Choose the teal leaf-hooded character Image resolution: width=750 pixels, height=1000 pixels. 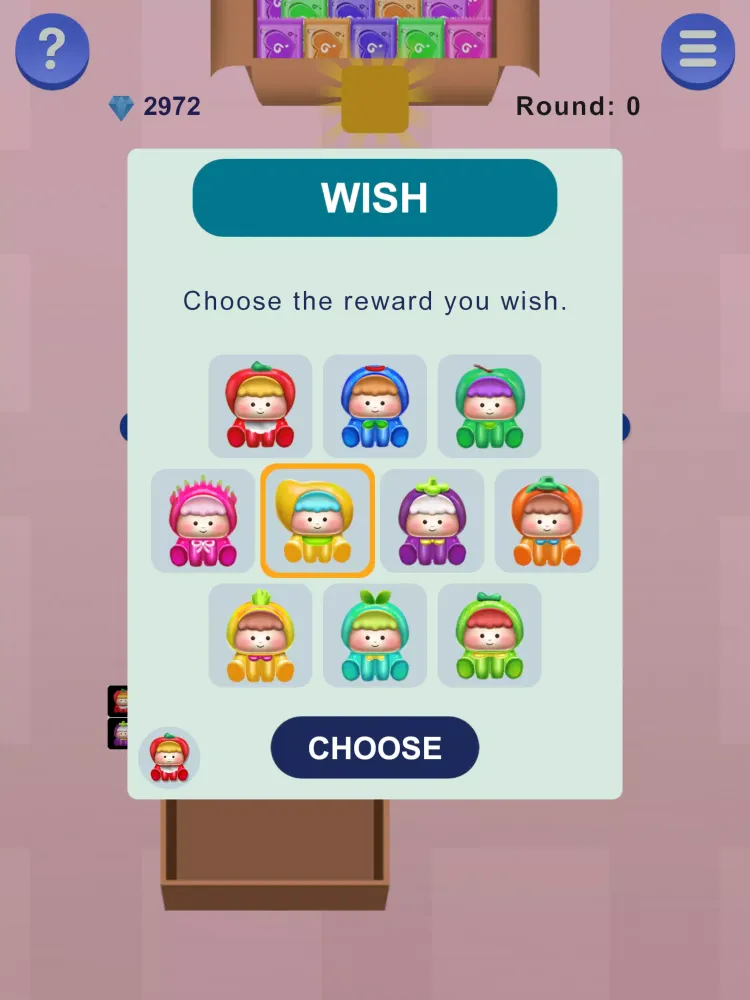tap(375, 636)
